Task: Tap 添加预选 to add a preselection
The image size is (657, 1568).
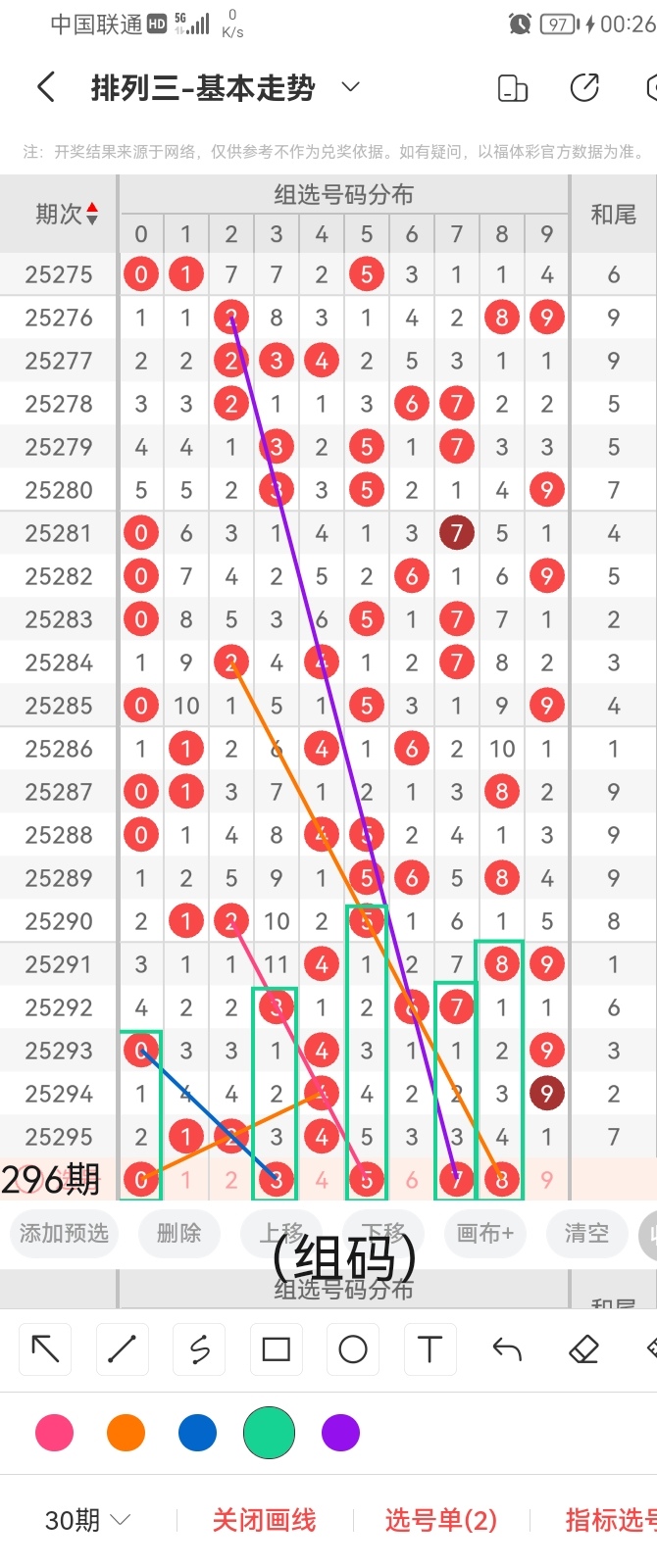Action: pyautogui.click(x=65, y=1233)
